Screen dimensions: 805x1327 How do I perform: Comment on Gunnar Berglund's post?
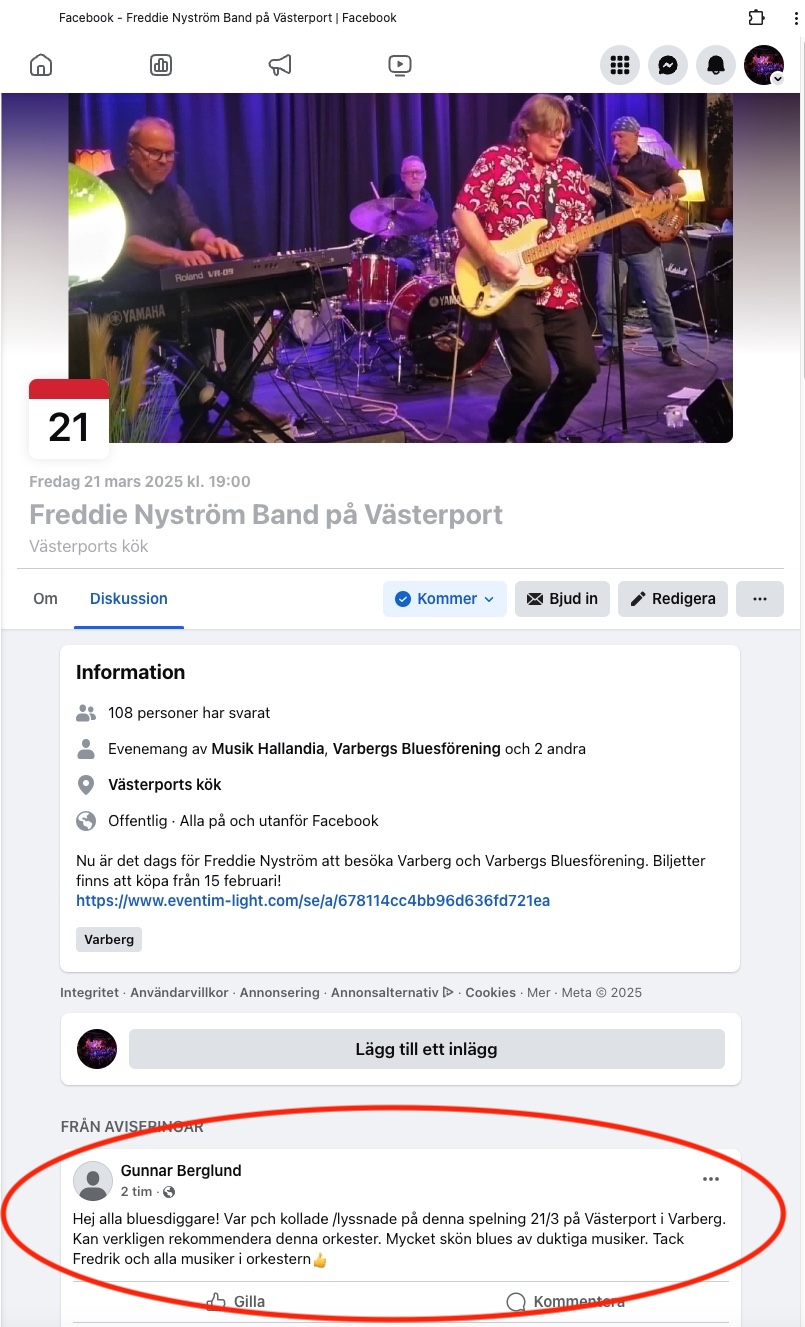566,1301
